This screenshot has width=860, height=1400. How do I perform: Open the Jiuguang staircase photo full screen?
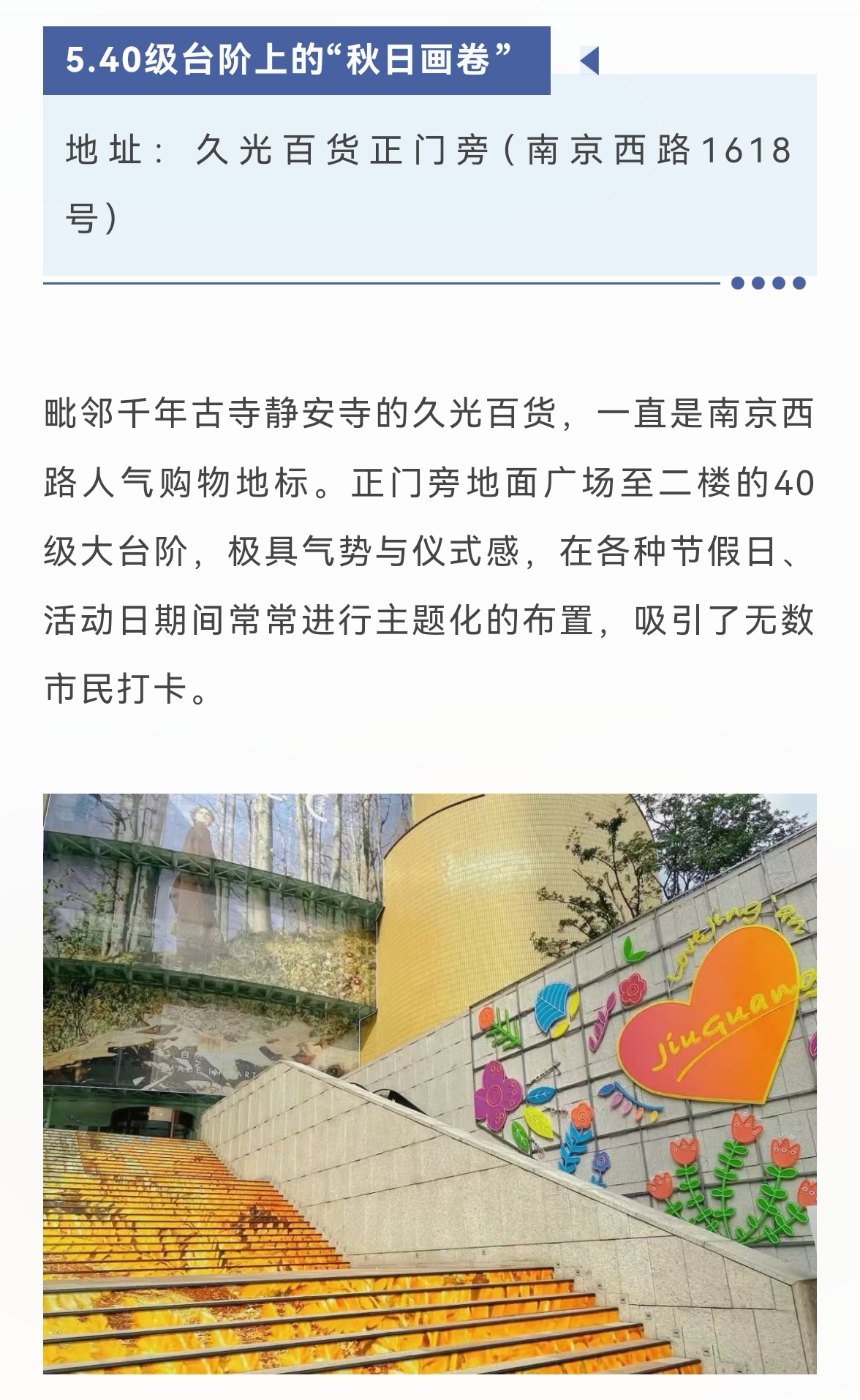pyautogui.click(x=429, y=1084)
